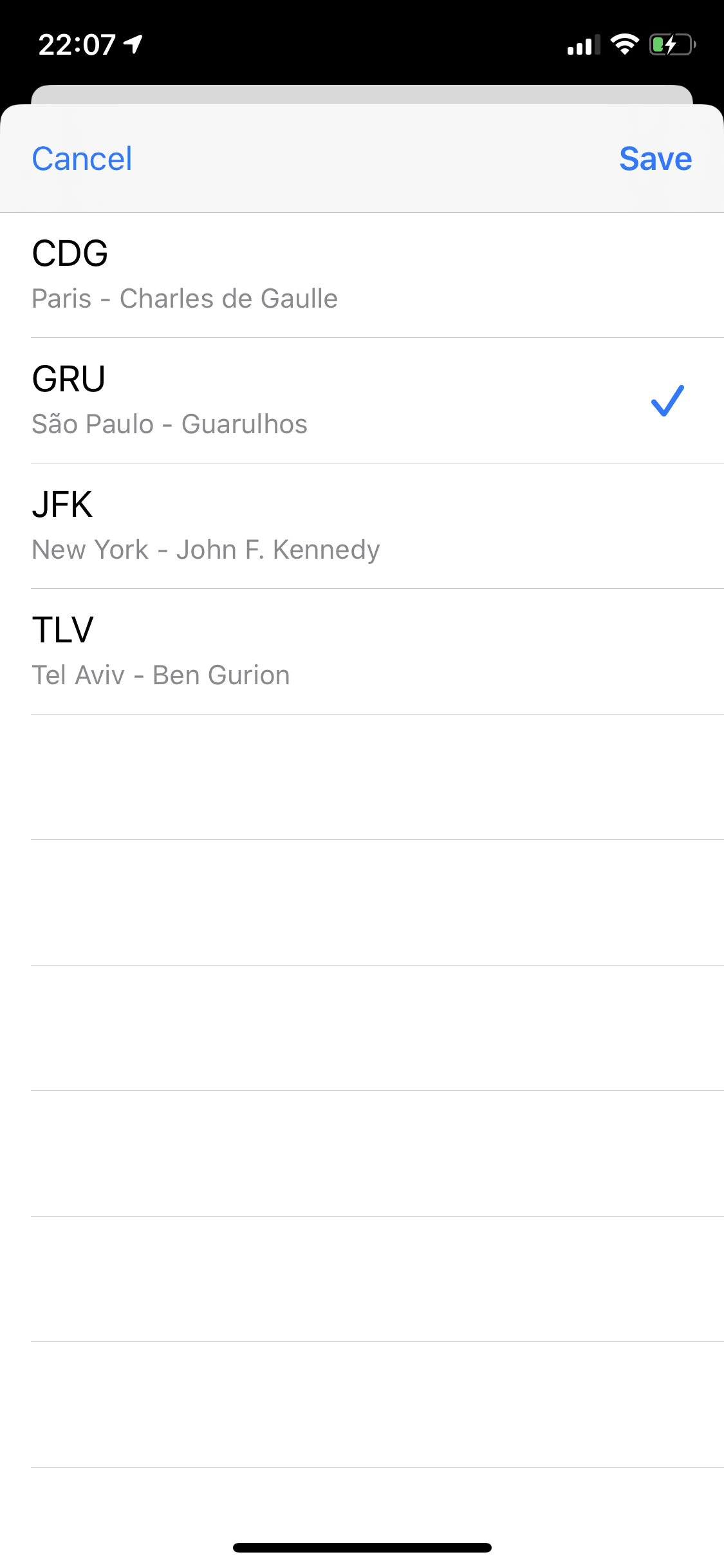Tap the TLV airport code text
724x1568 pixels.
(x=64, y=630)
